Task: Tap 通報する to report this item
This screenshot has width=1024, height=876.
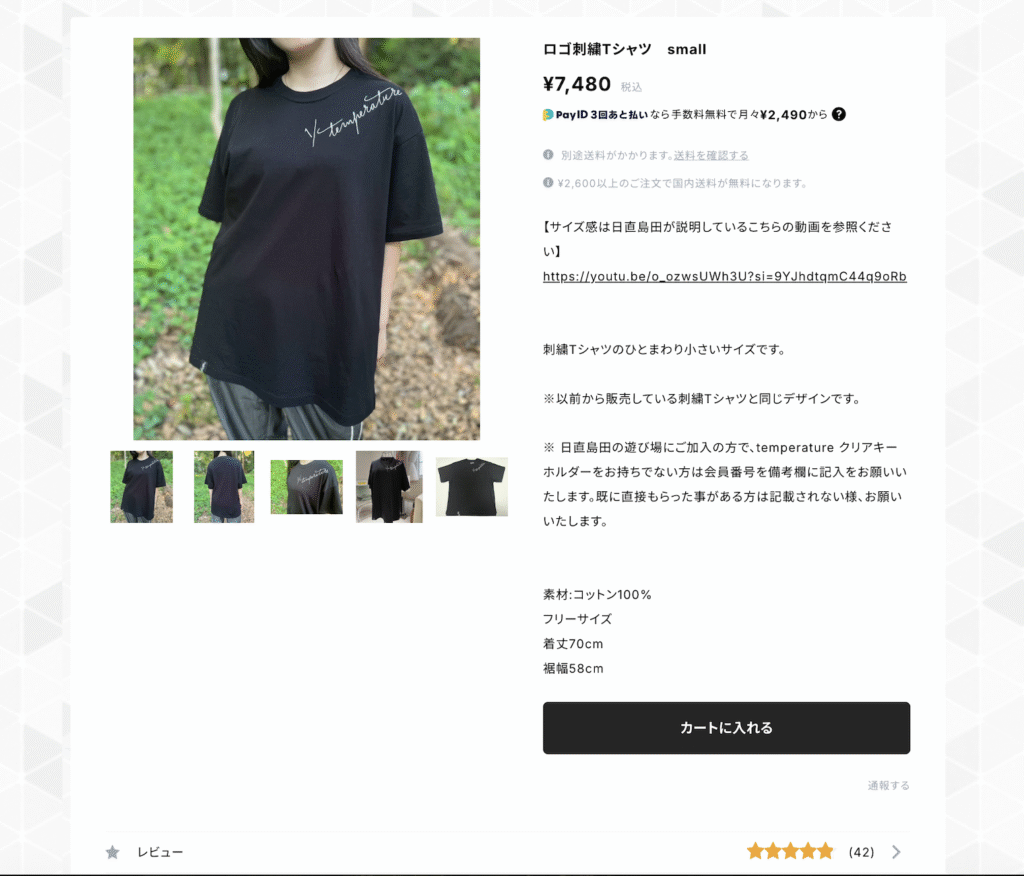Action: pyautogui.click(x=888, y=786)
